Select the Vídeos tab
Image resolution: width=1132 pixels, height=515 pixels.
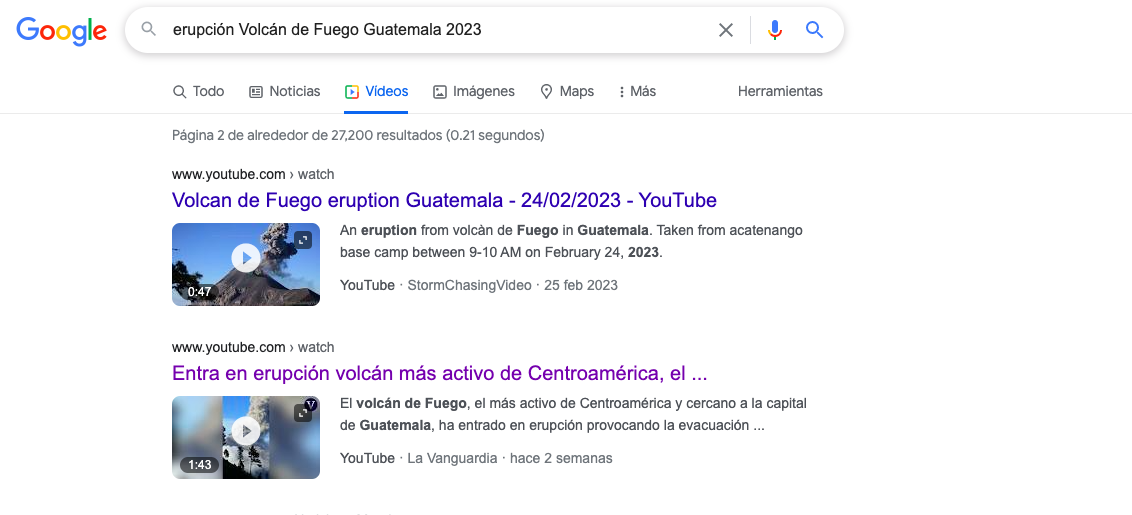click(x=376, y=91)
